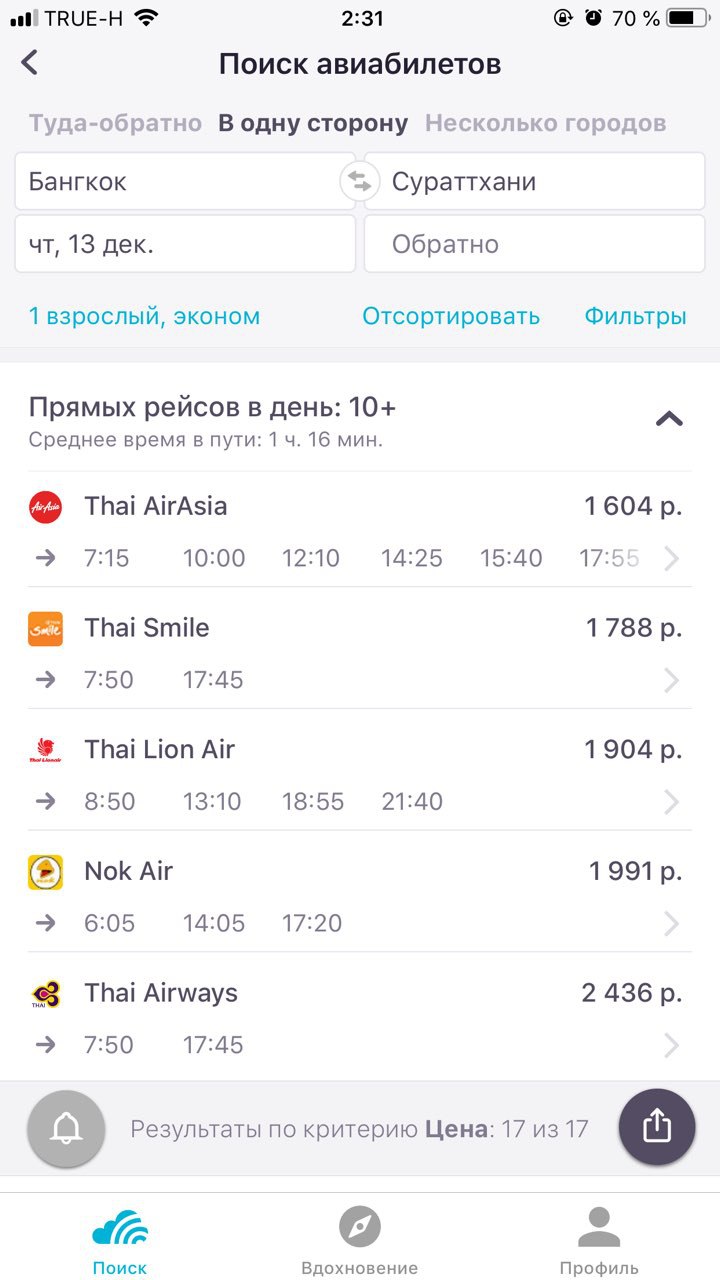Swap origin and destination cities
This screenshot has width=720, height=1280.
359,182
